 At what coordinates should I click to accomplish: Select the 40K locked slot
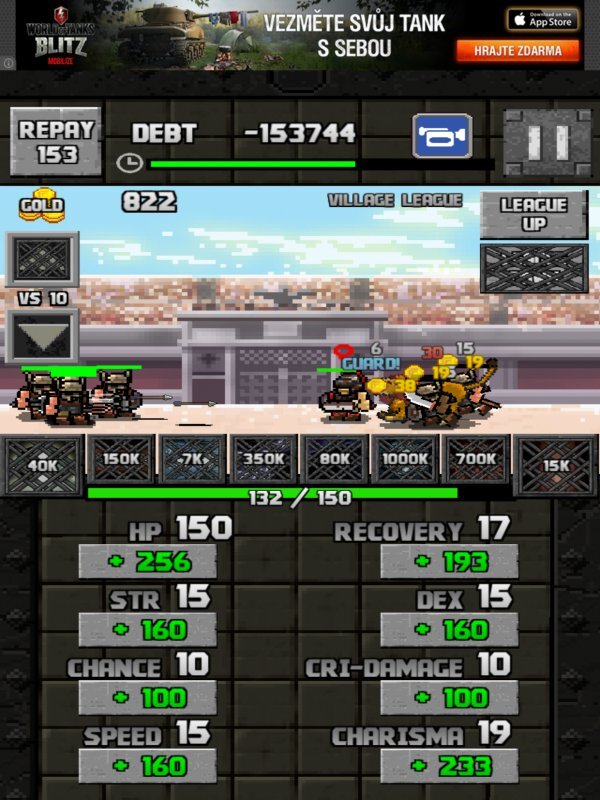42,463
